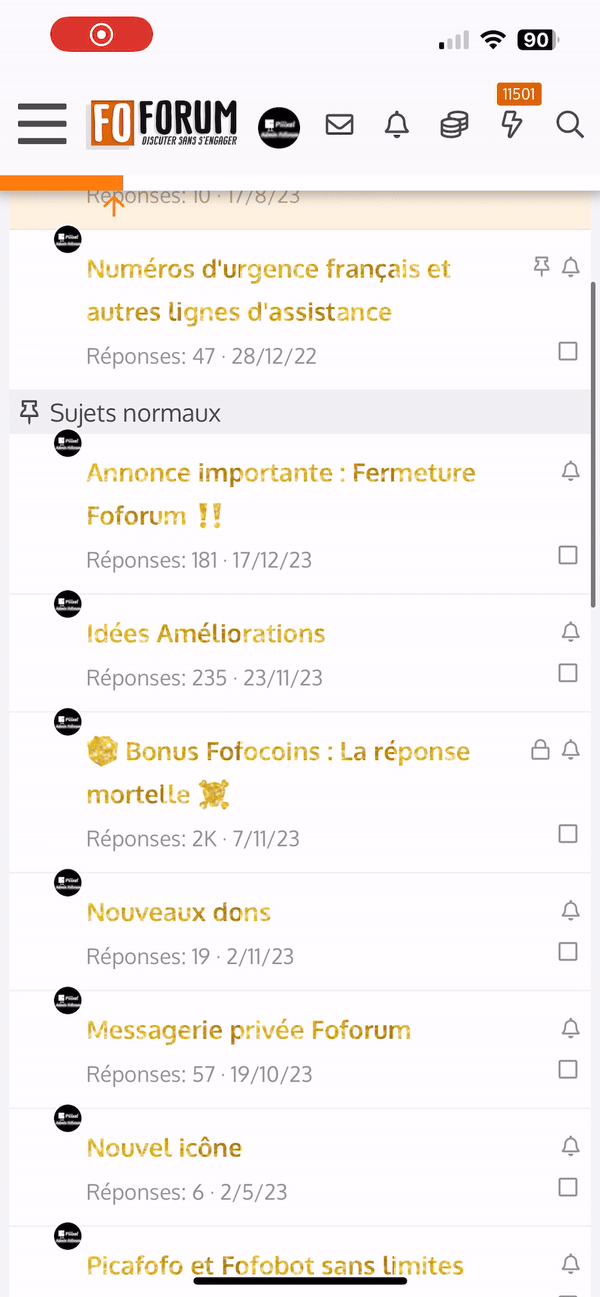The image size is (600, 1297).
Task: Tick checkbox for Annonce importante thread
Action: (x=568, y=555)
